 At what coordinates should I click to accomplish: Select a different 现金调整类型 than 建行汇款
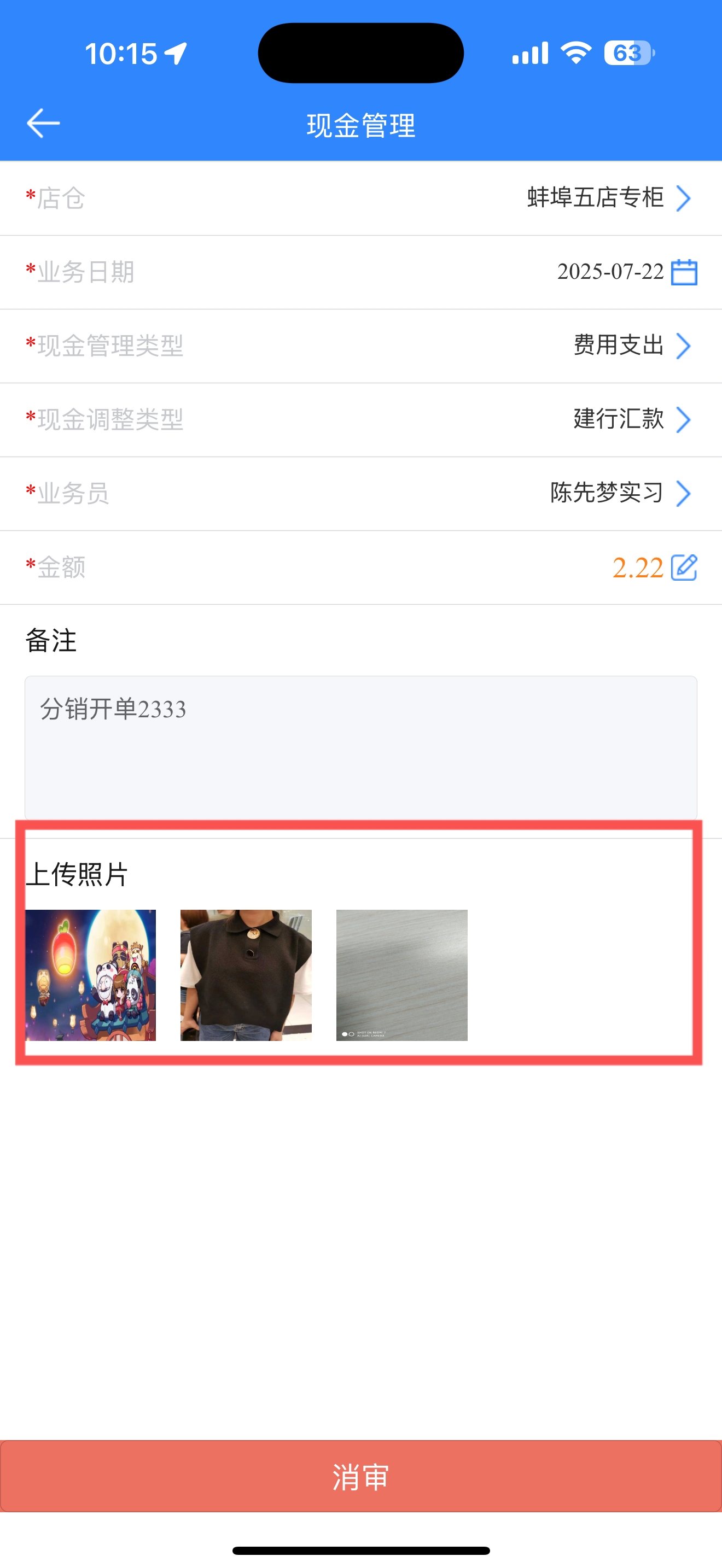[361, 420]
